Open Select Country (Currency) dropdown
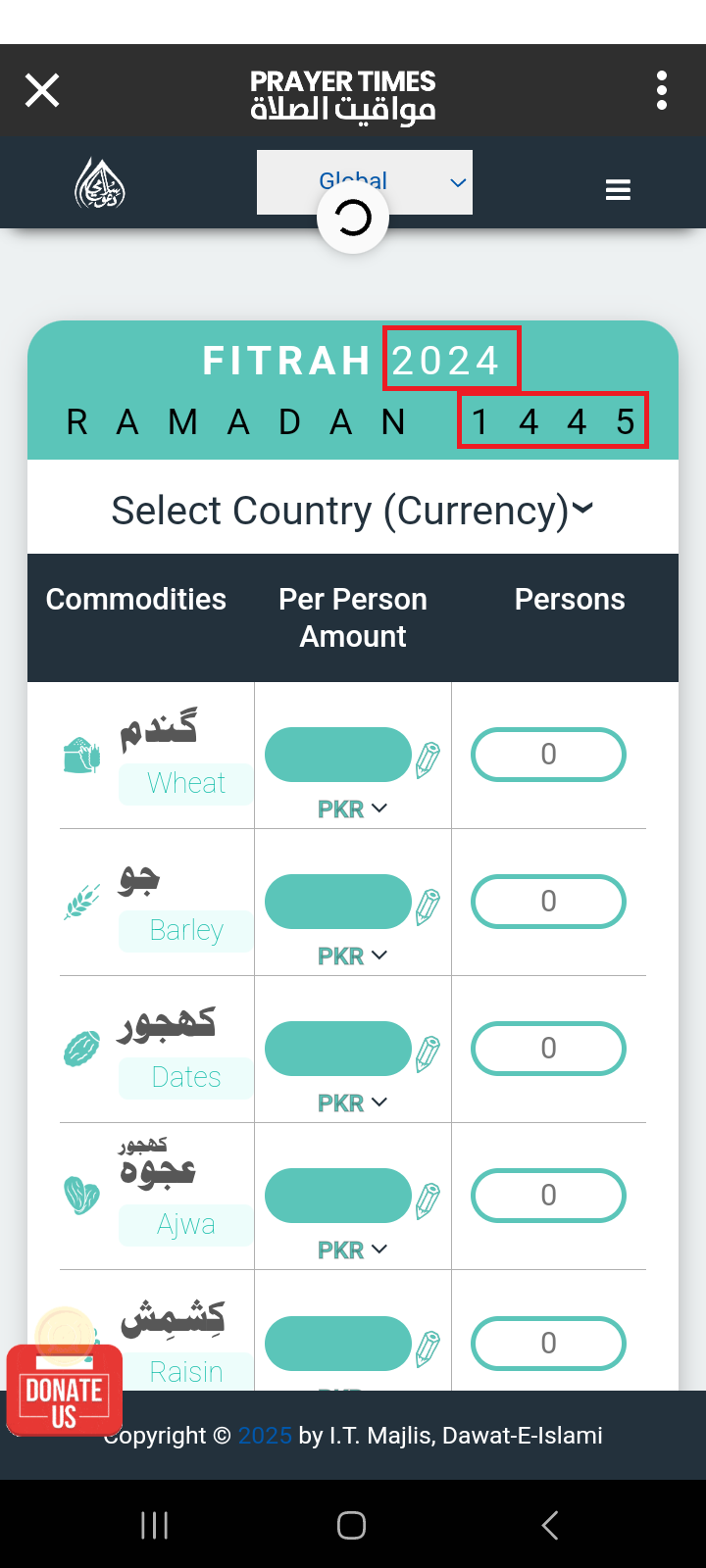The image size is (706, 1568). coord(353,510)
